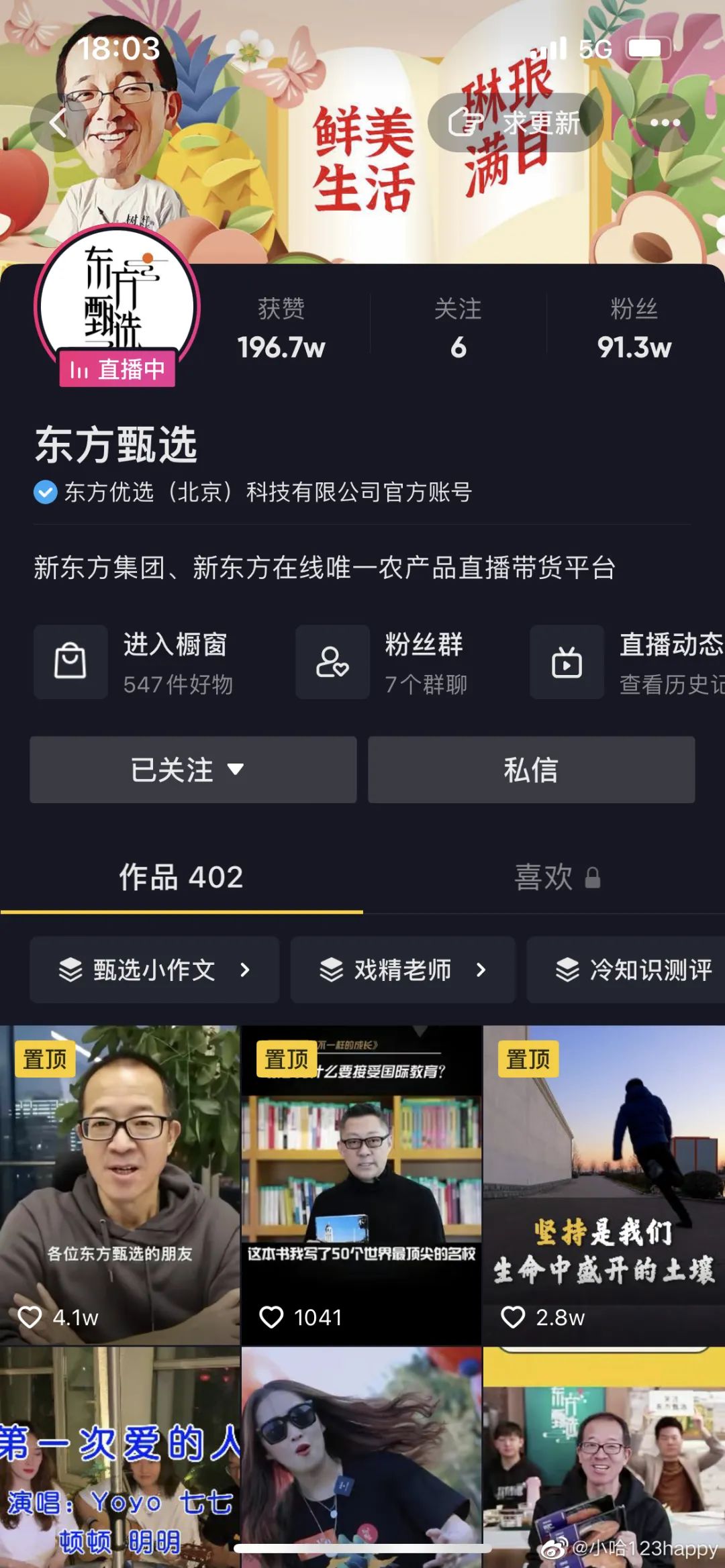Play the pinned 坚持是我们 video
The width and height of the screenshot is (725, 1568).
point(603,1184)
